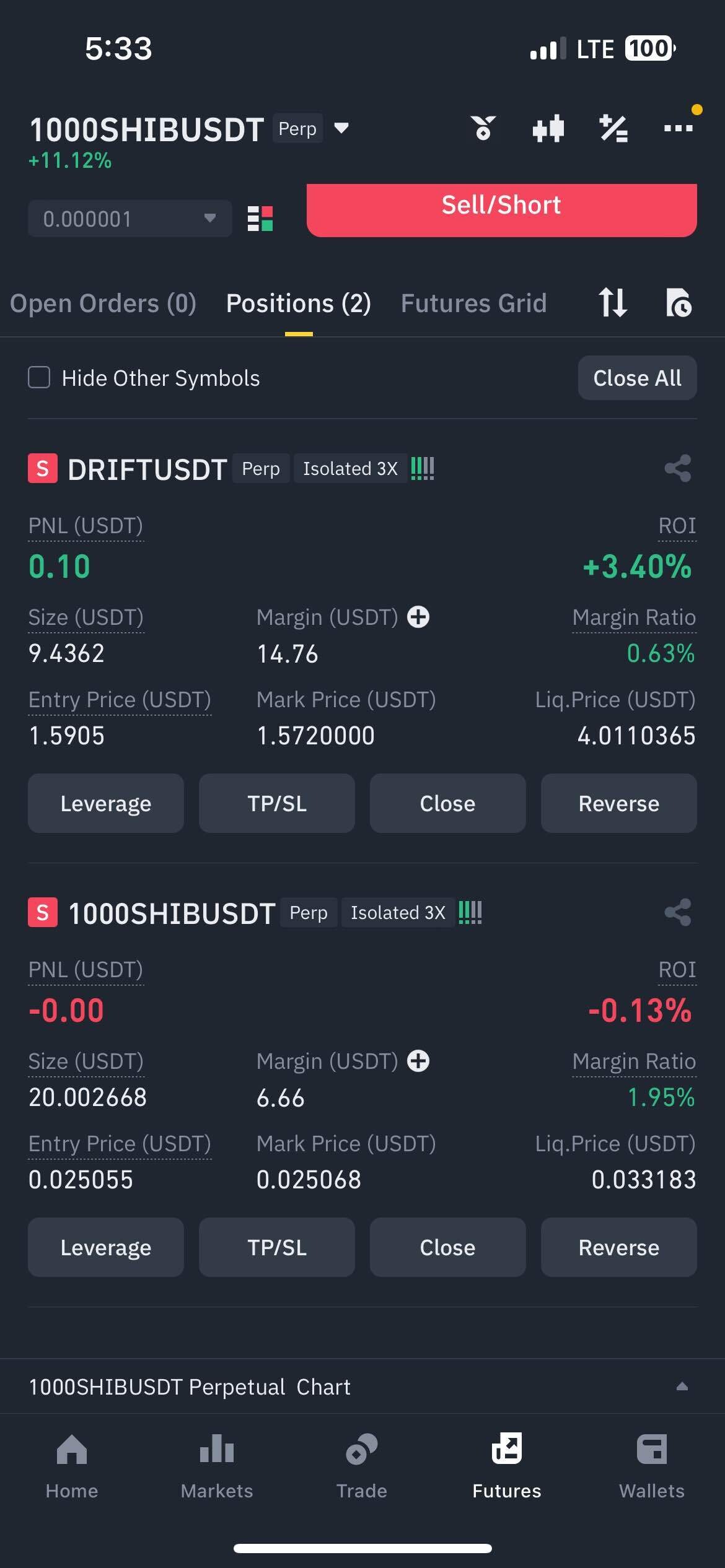This screenshot has height=1568, width=725.
Task: Reverse the DRIFTUSDT position
Action: (x=618, y=803)
